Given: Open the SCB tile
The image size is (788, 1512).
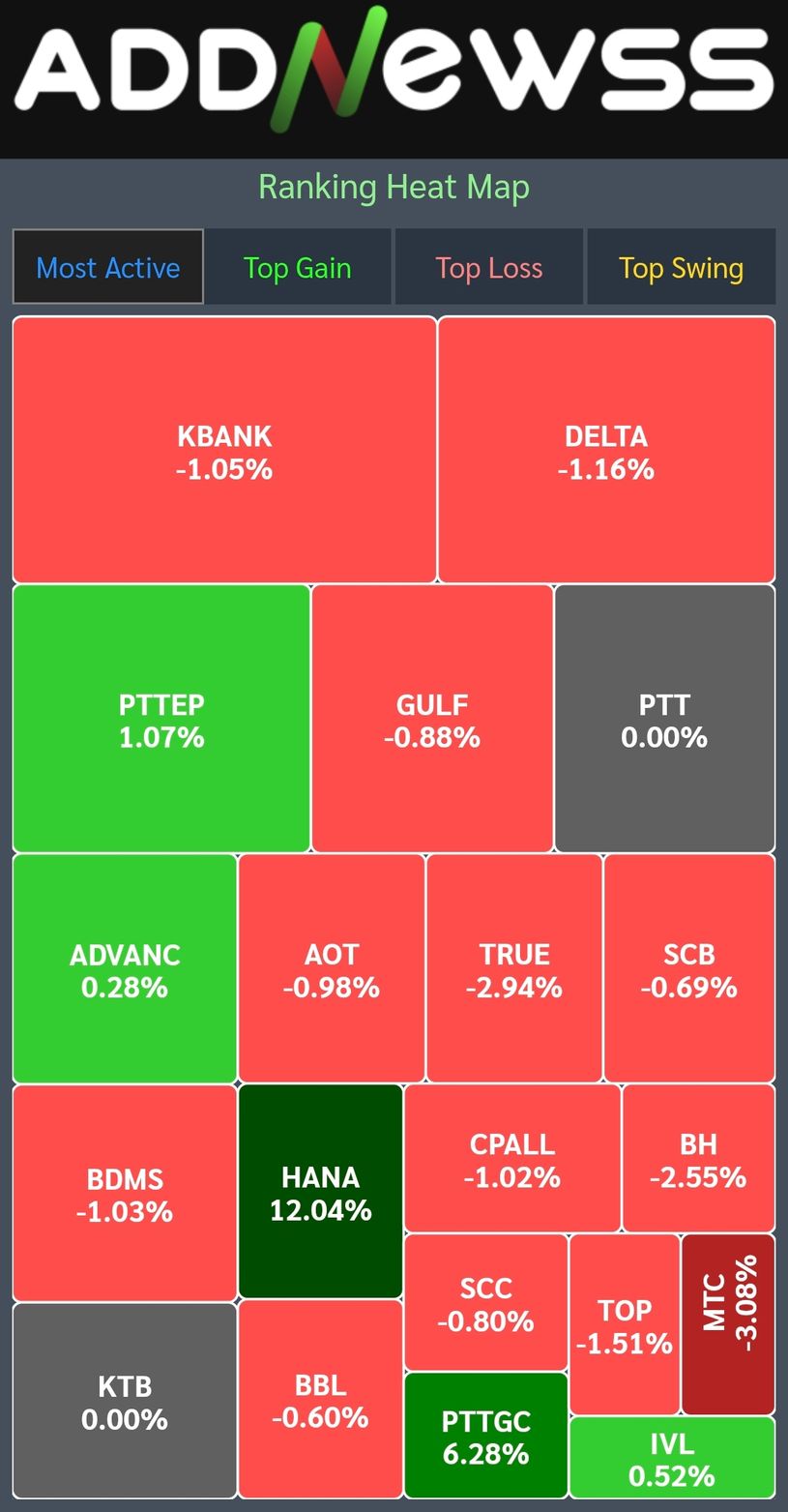Looking at the screenshot, I should pos(688,968).
